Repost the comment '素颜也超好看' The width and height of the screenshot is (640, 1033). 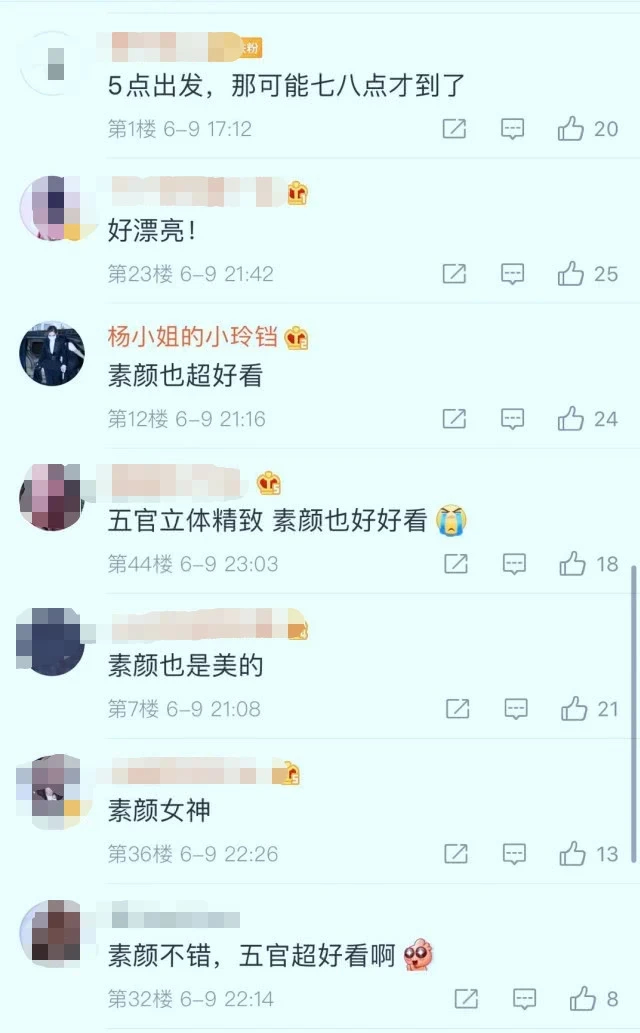click(454, 418)
